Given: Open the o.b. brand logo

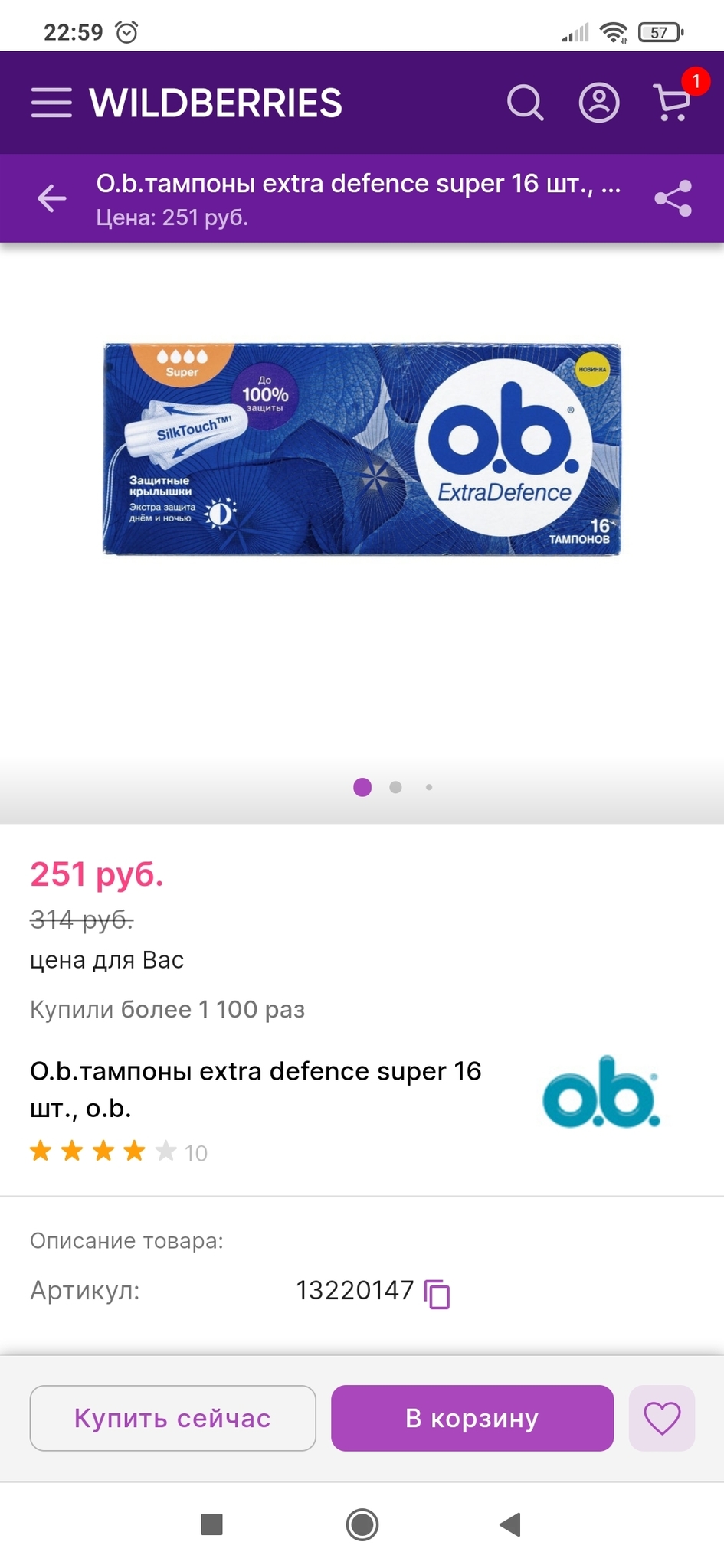Looking at the screenshot, I should pyautogui.click(x=601, y=1092).
